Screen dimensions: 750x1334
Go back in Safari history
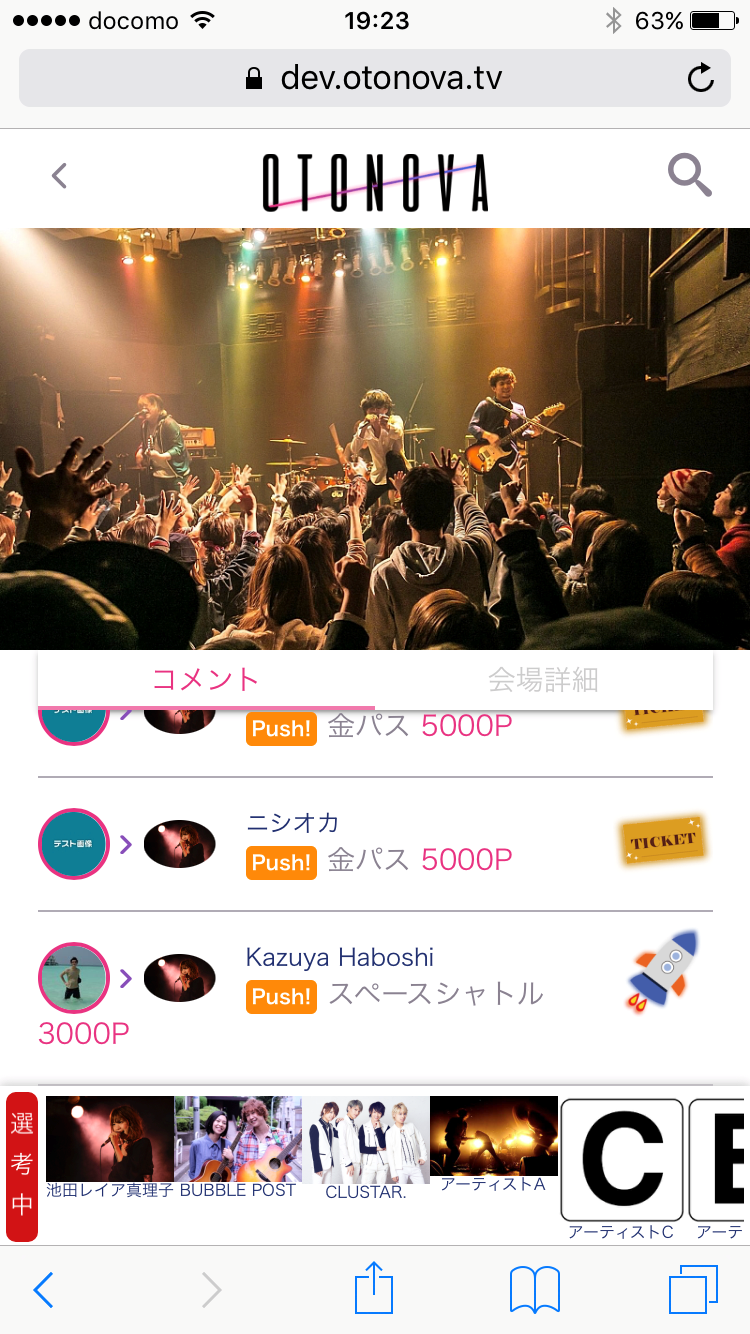44,1290
